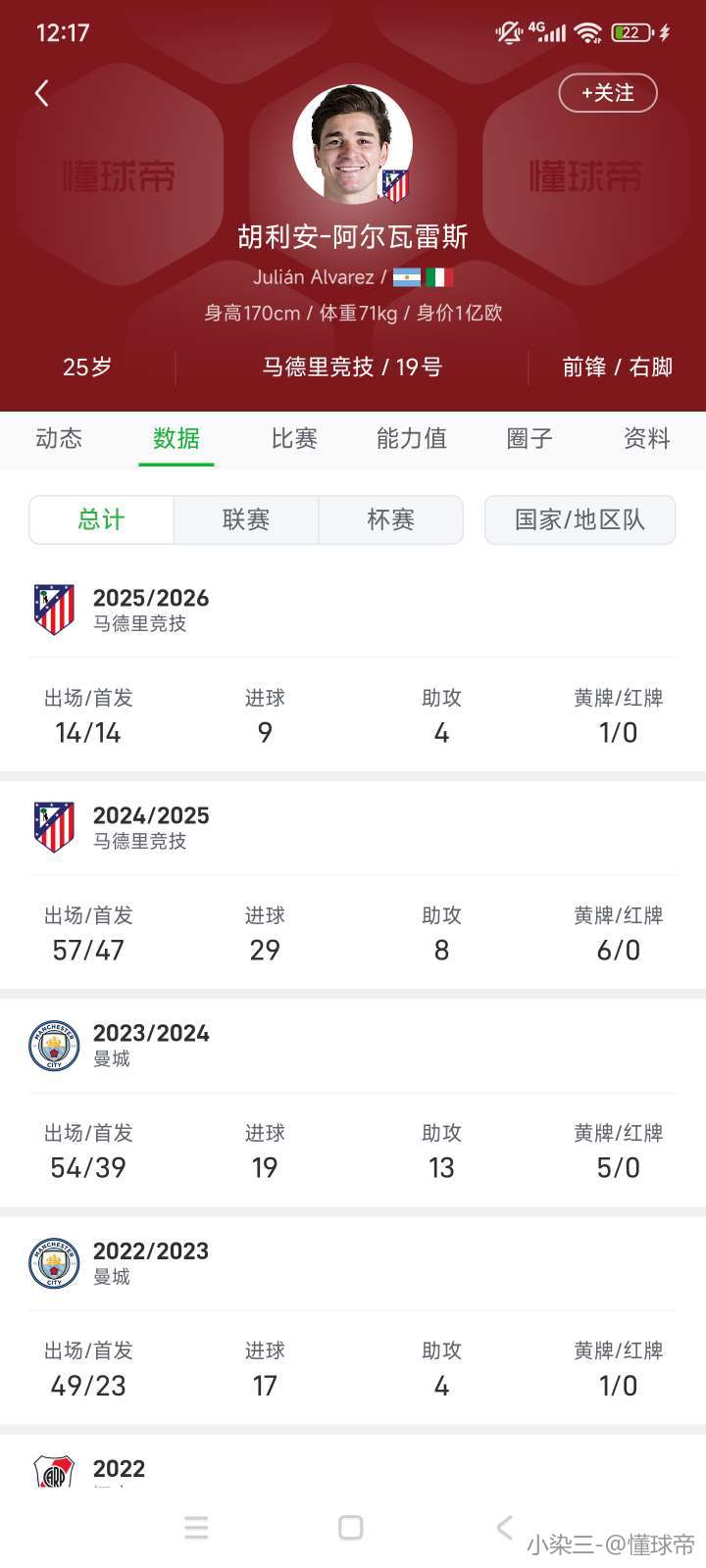Image resolution: width=706 pixels, height=1568 pixels.
Task: Select the 总计 stats filter
Action: click(102, 519)
